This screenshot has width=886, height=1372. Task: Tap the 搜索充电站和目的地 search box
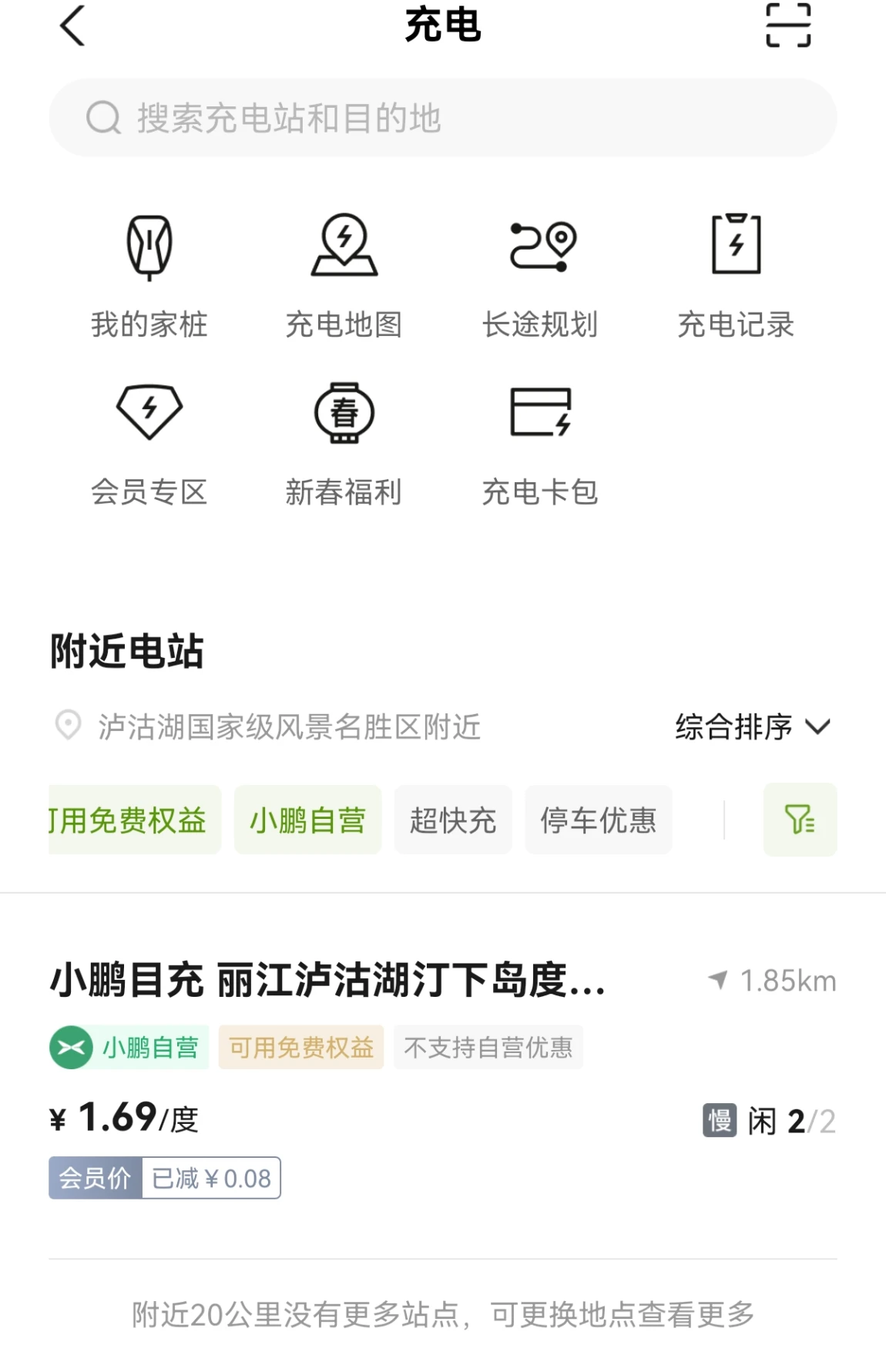tap(442, 118)
